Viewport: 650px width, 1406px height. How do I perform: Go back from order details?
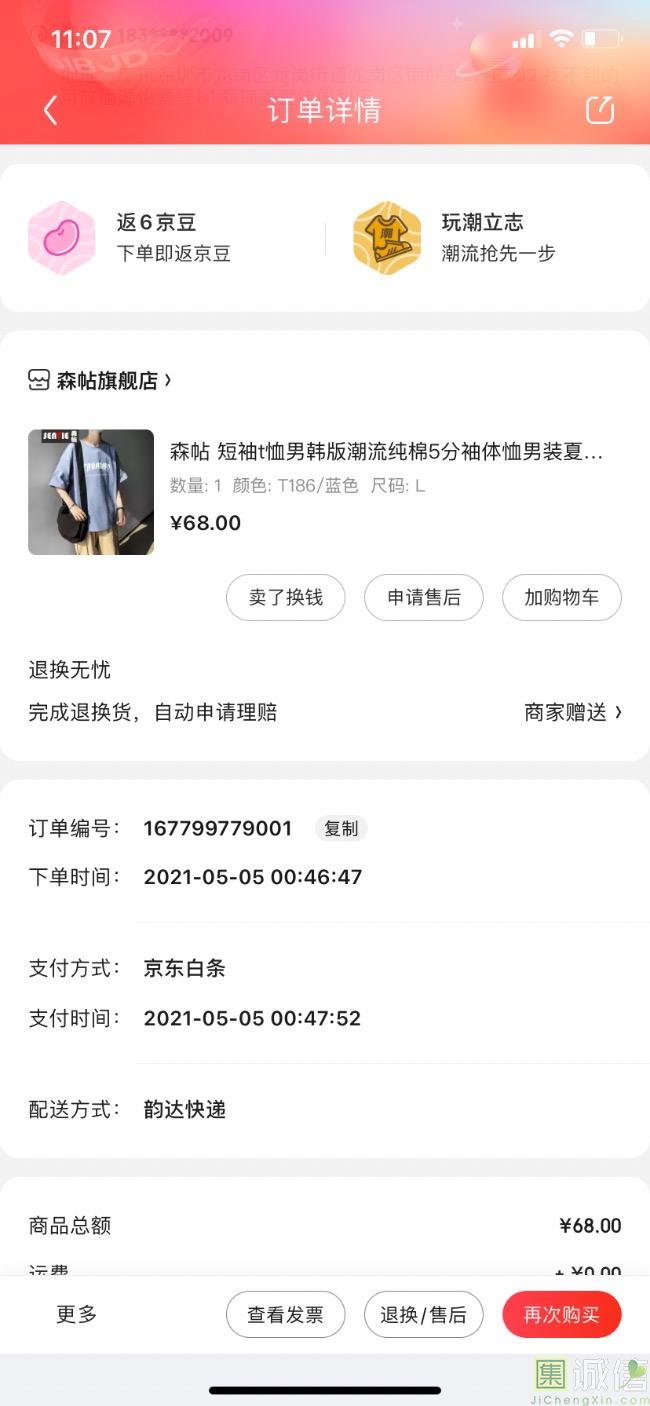point(50,110)
